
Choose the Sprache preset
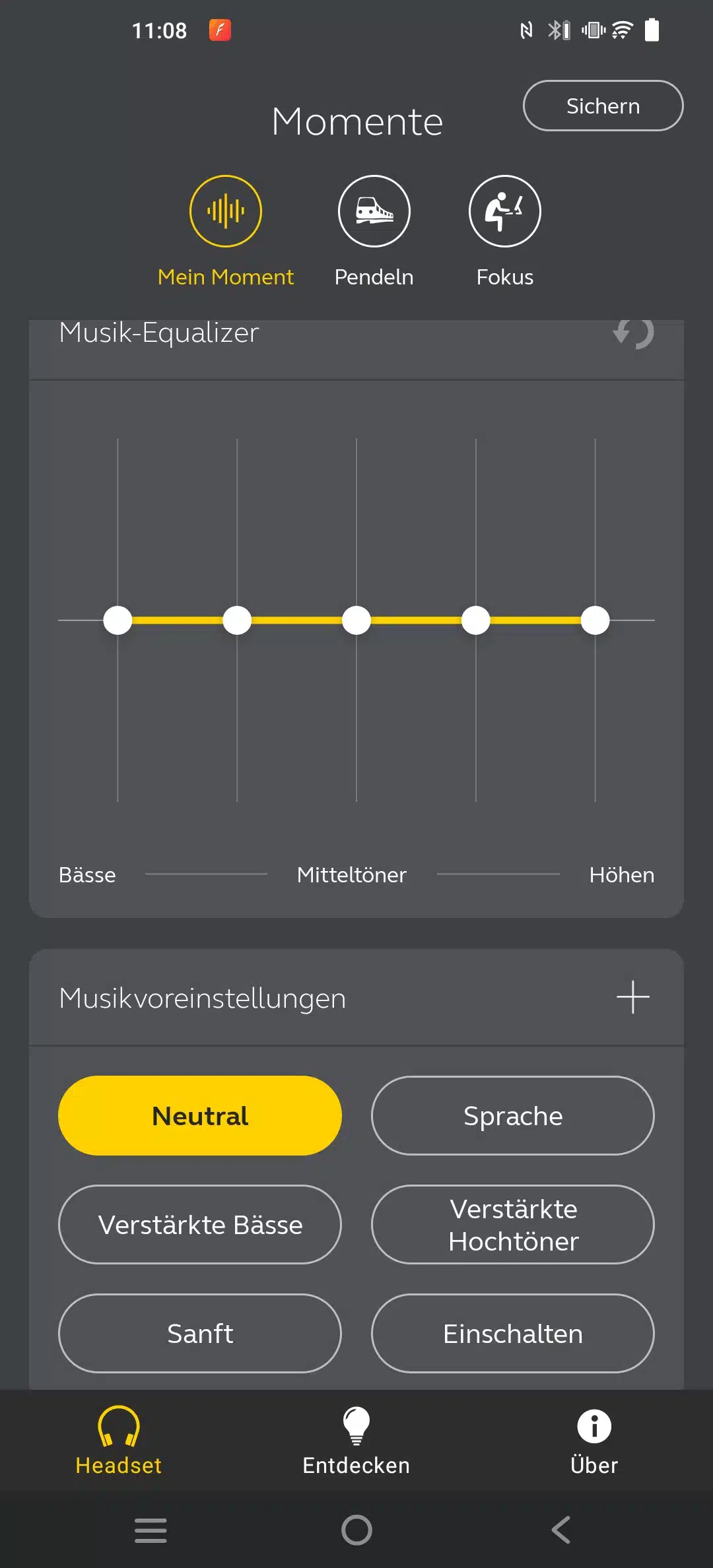512,1116
